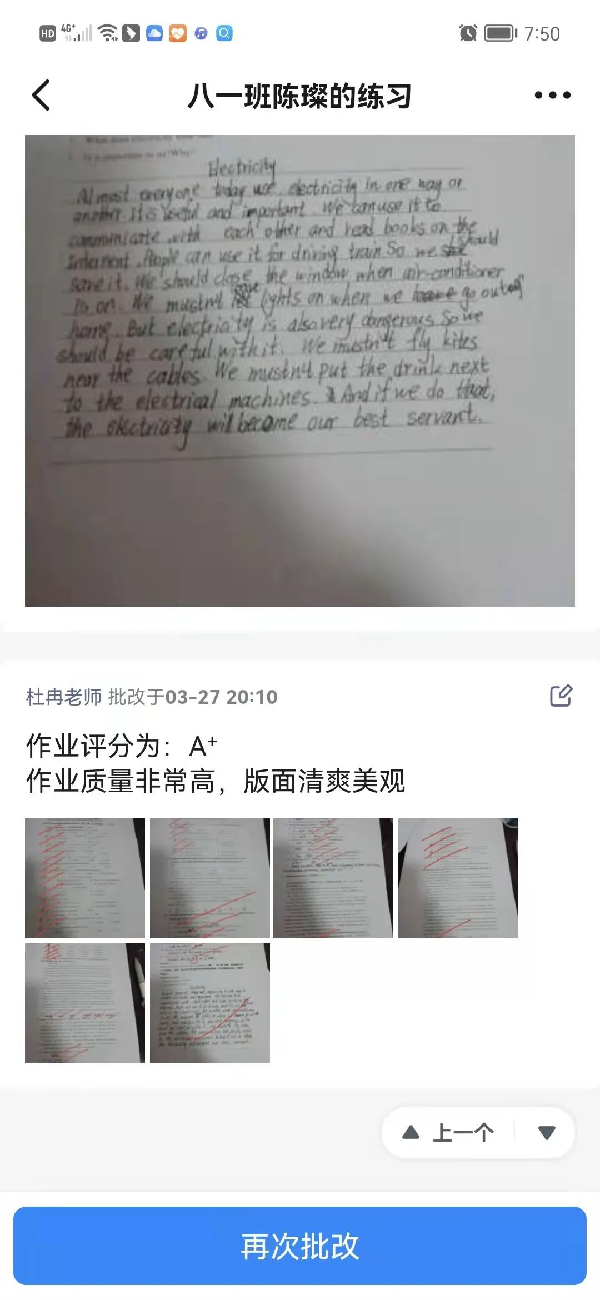This screenshot has width=600, height=1300.
Task: Open the first graded photo thumbnail
Action: [85, 878]
